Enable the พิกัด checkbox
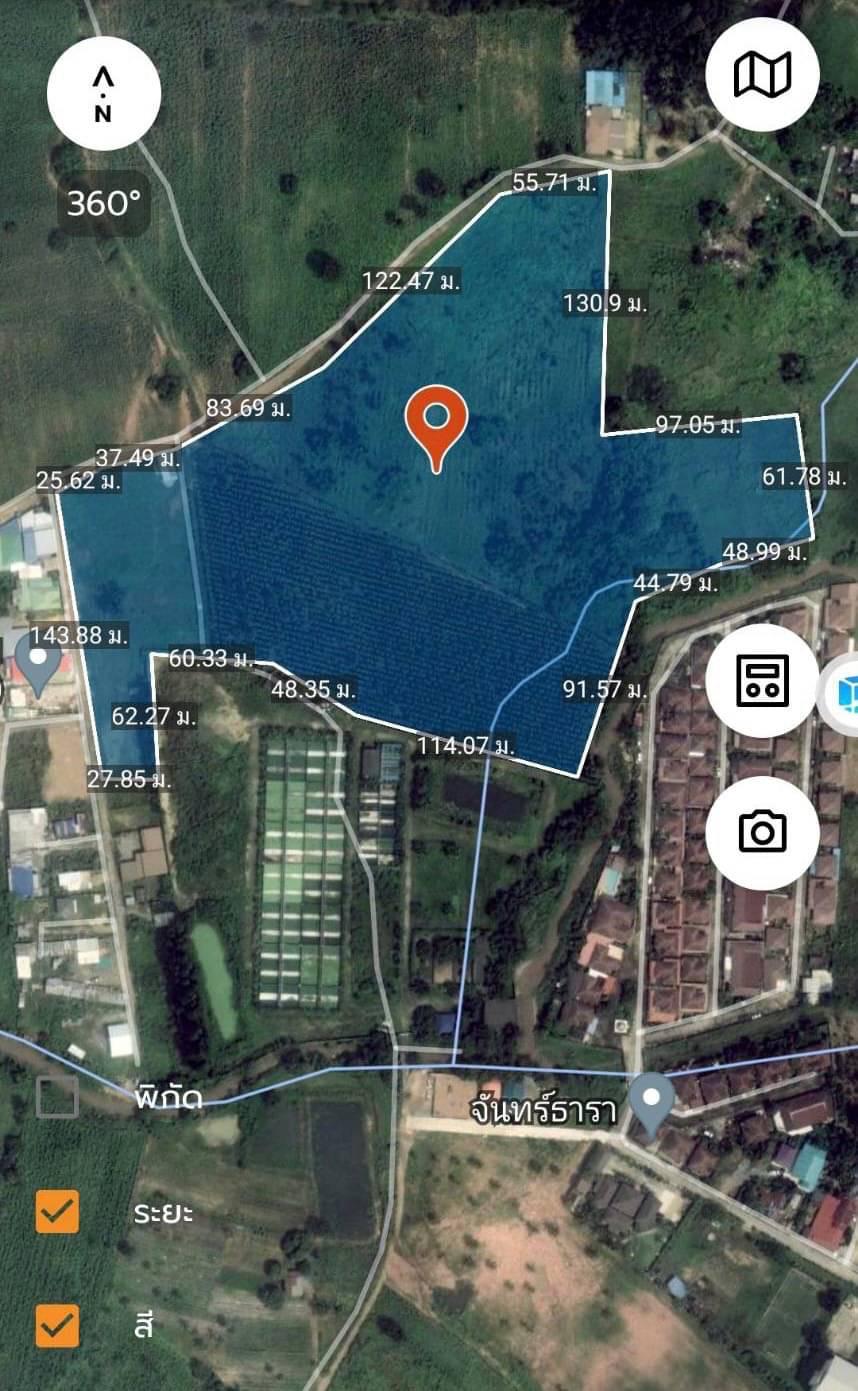Screen dimensions: 858x1391 [x=57, y=1096]
